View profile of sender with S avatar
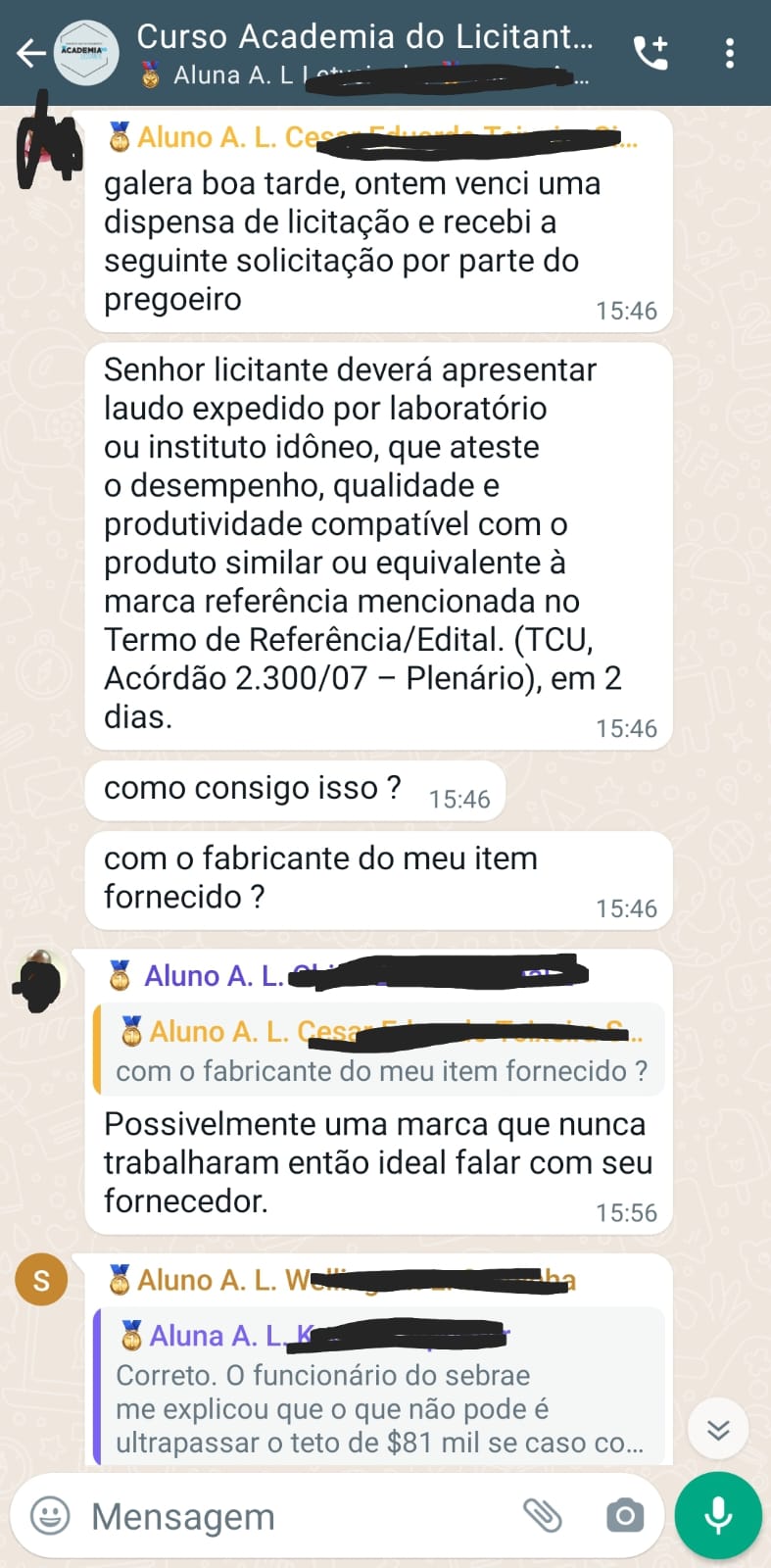This screenshot has width=771, height=1568. pyautogui.click(x=41, y=1280)
